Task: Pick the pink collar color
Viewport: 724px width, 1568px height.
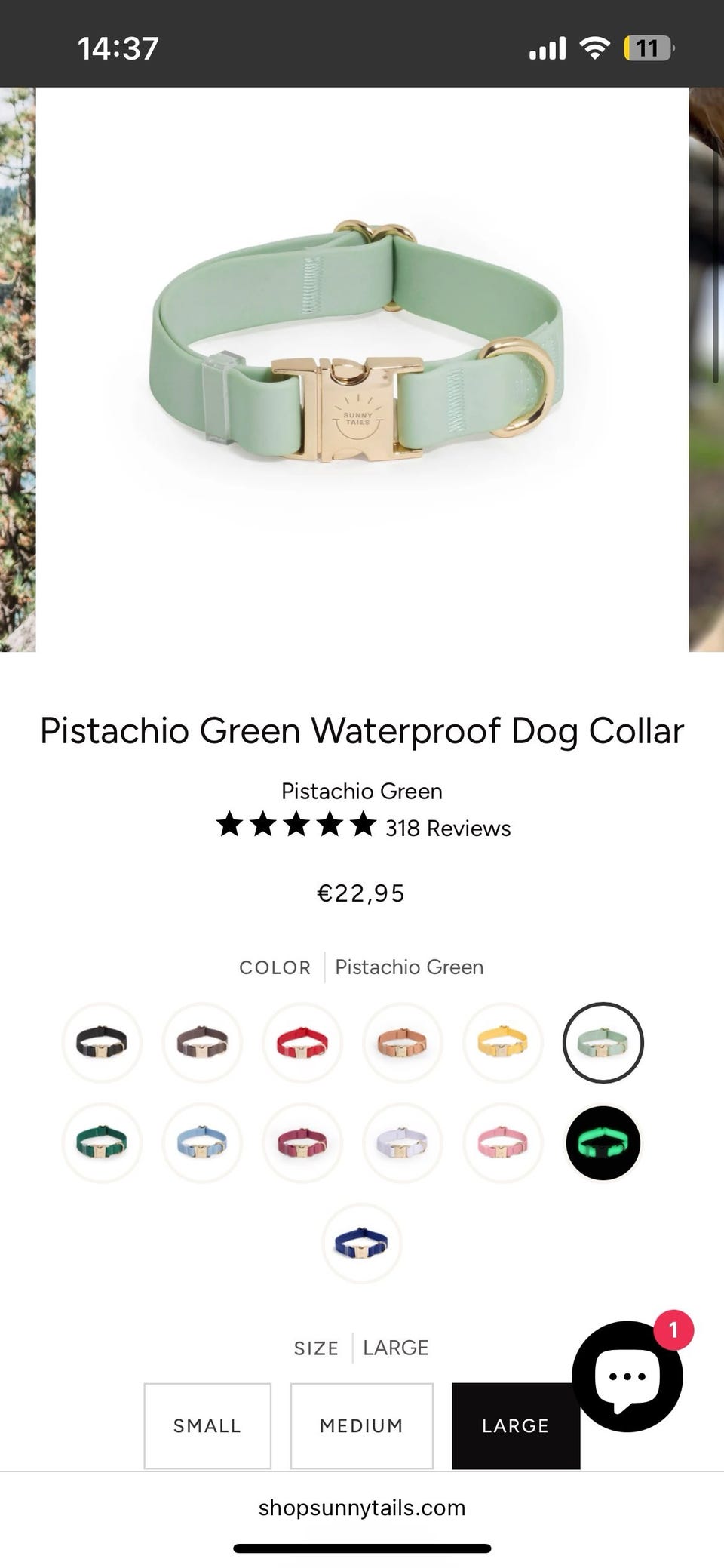Action: (503, 1142)
